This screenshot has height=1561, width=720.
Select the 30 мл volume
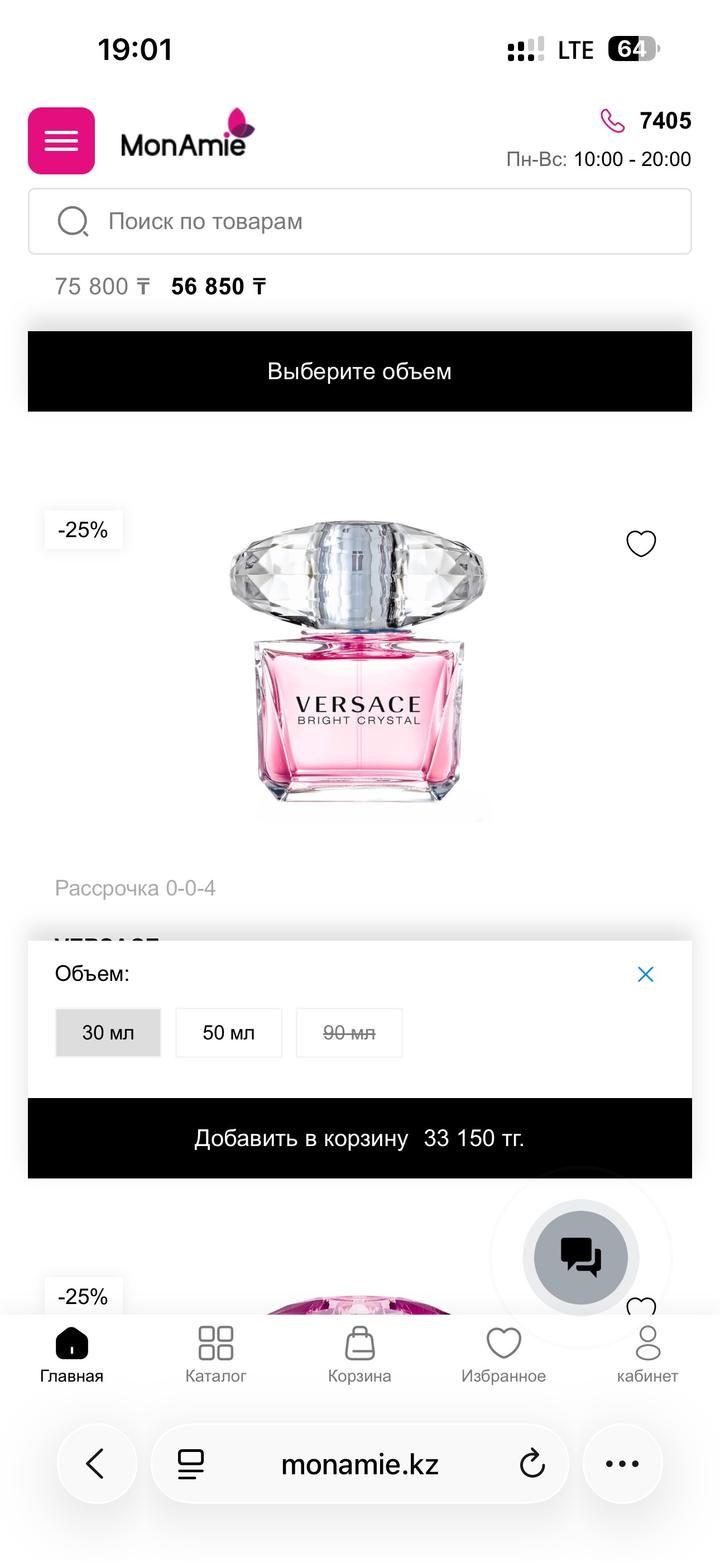[x=108, y=1033]
